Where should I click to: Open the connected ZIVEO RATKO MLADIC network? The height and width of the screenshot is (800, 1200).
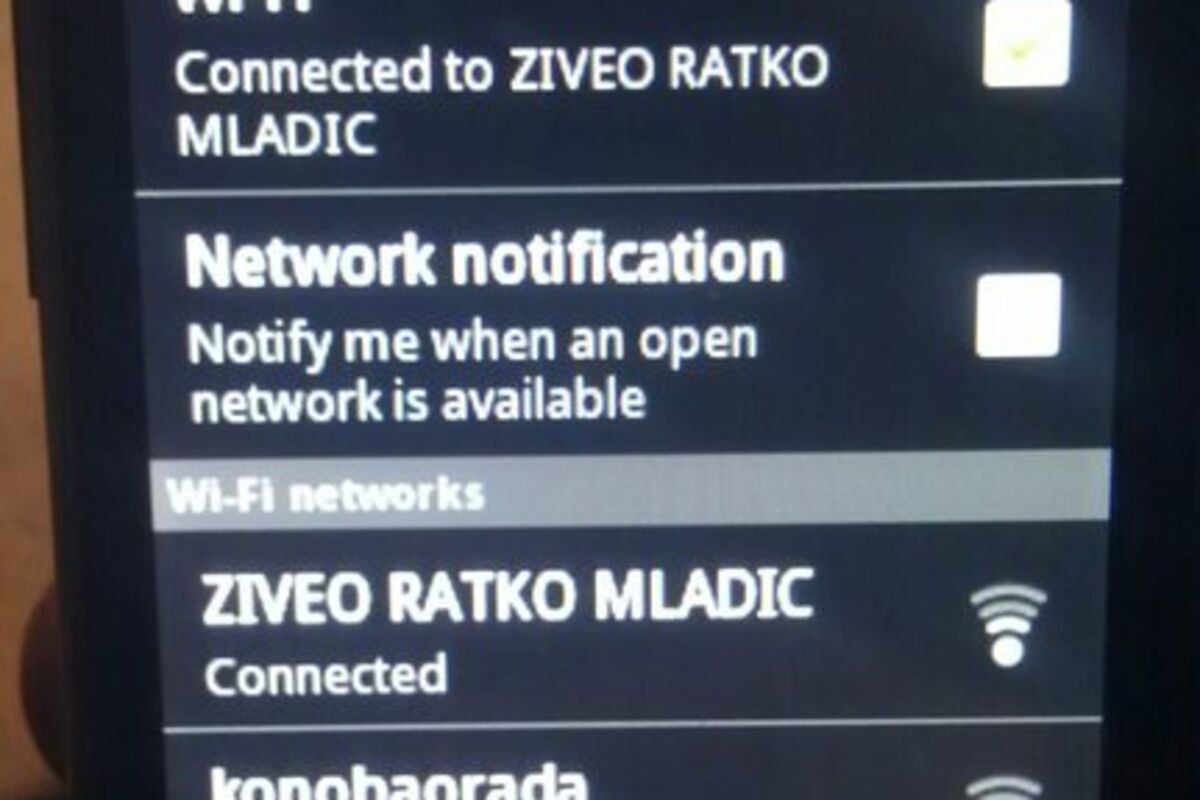[506, 631]
